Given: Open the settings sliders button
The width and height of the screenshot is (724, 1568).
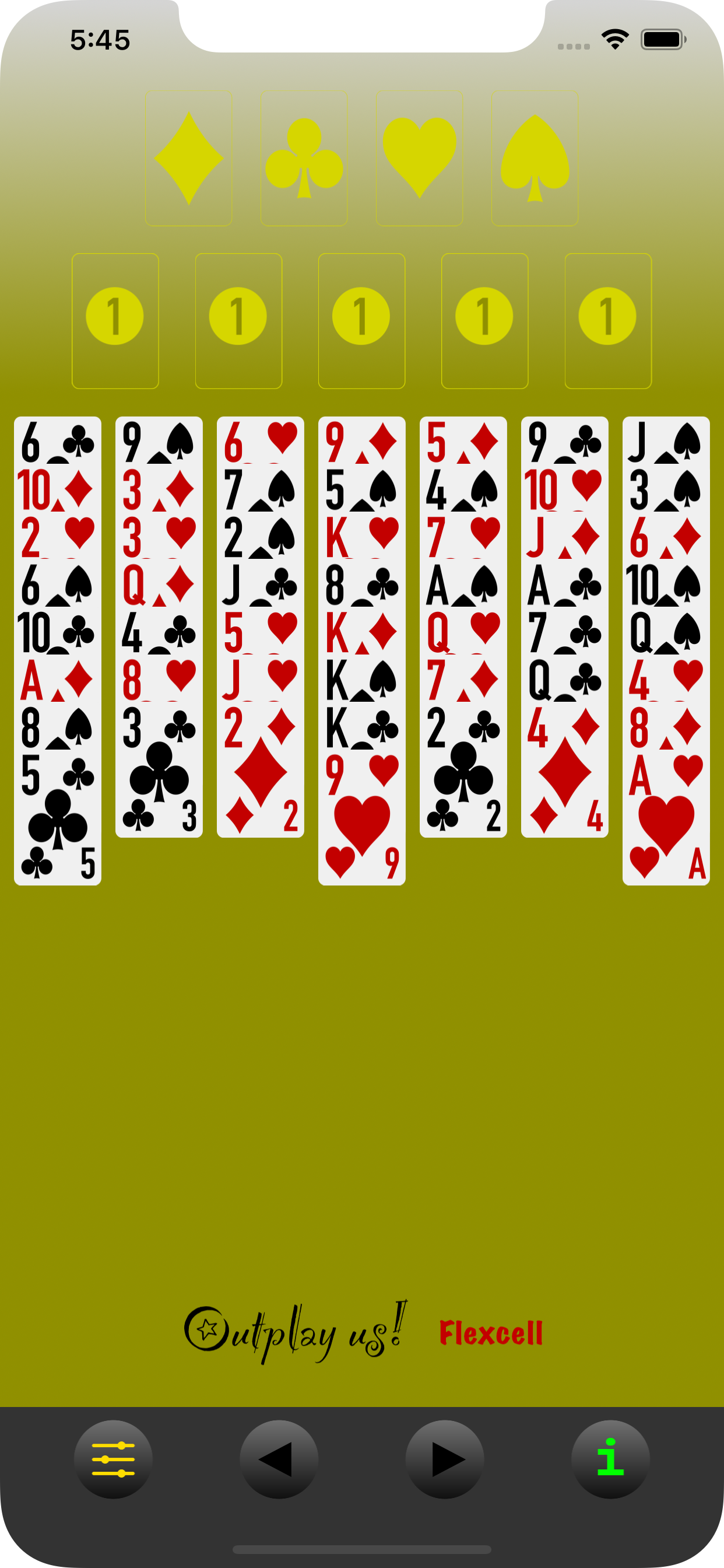Looking at the screenshot, I should click(113, 1459).
